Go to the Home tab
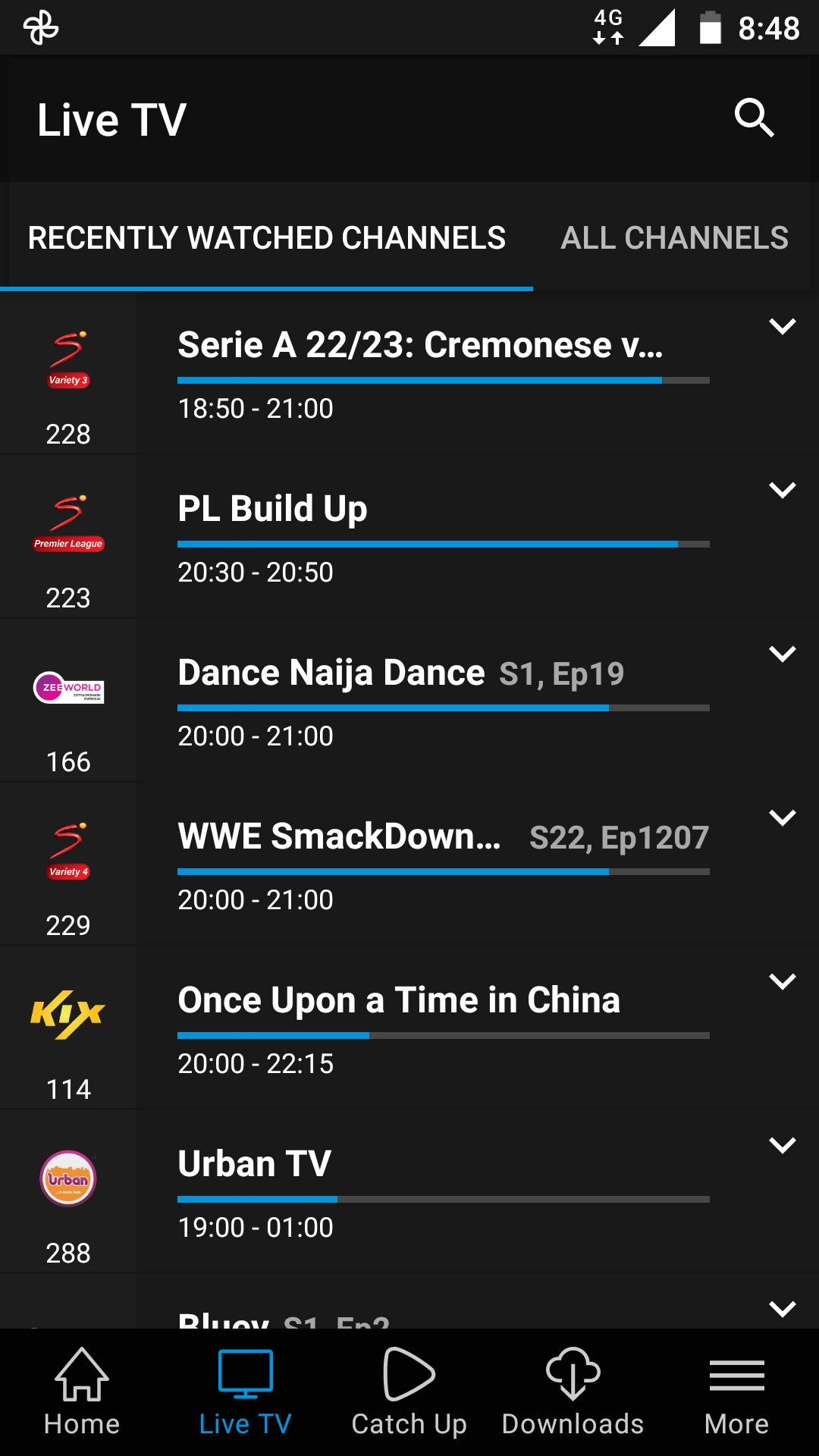Viewport: 819px width, 1456px height. (82, 1392)
